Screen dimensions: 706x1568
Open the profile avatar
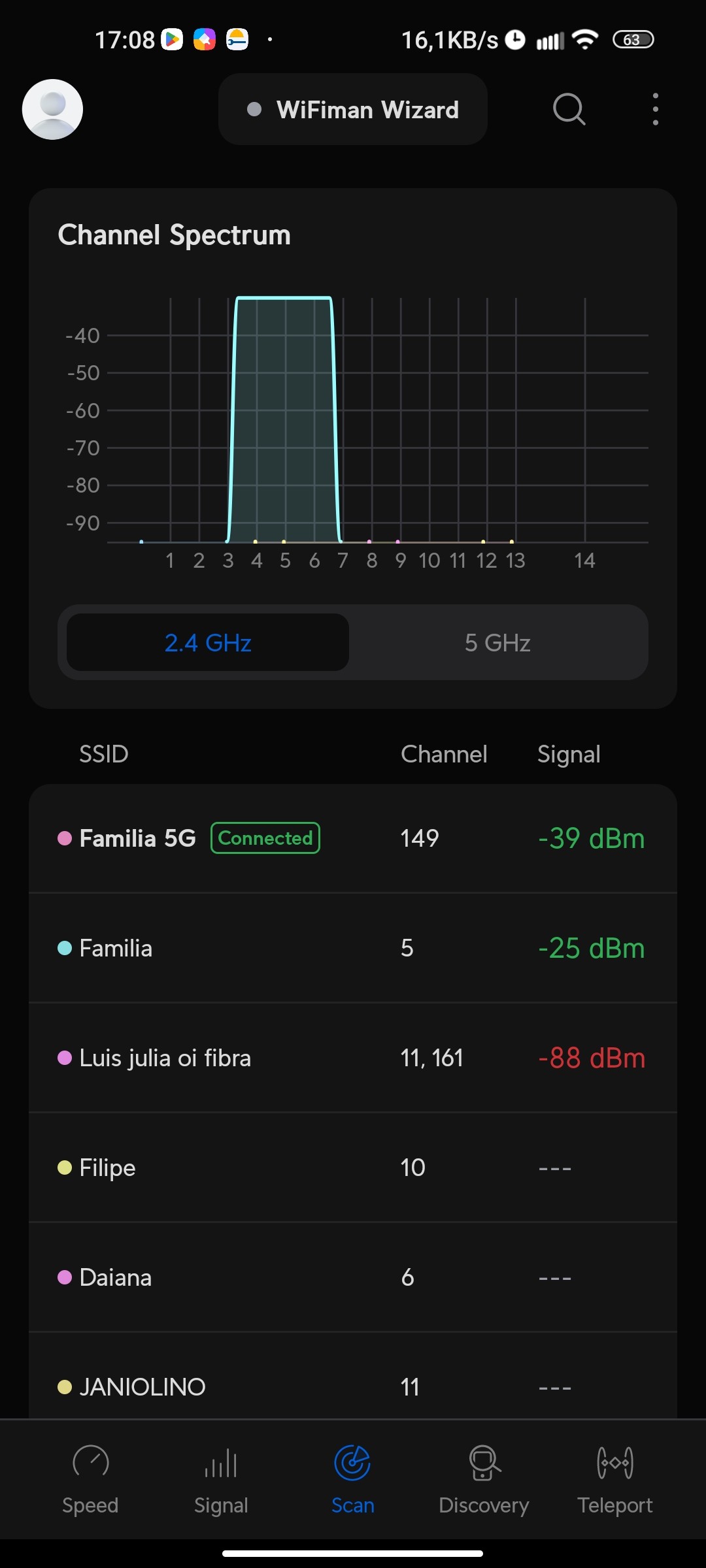(52, 109)
